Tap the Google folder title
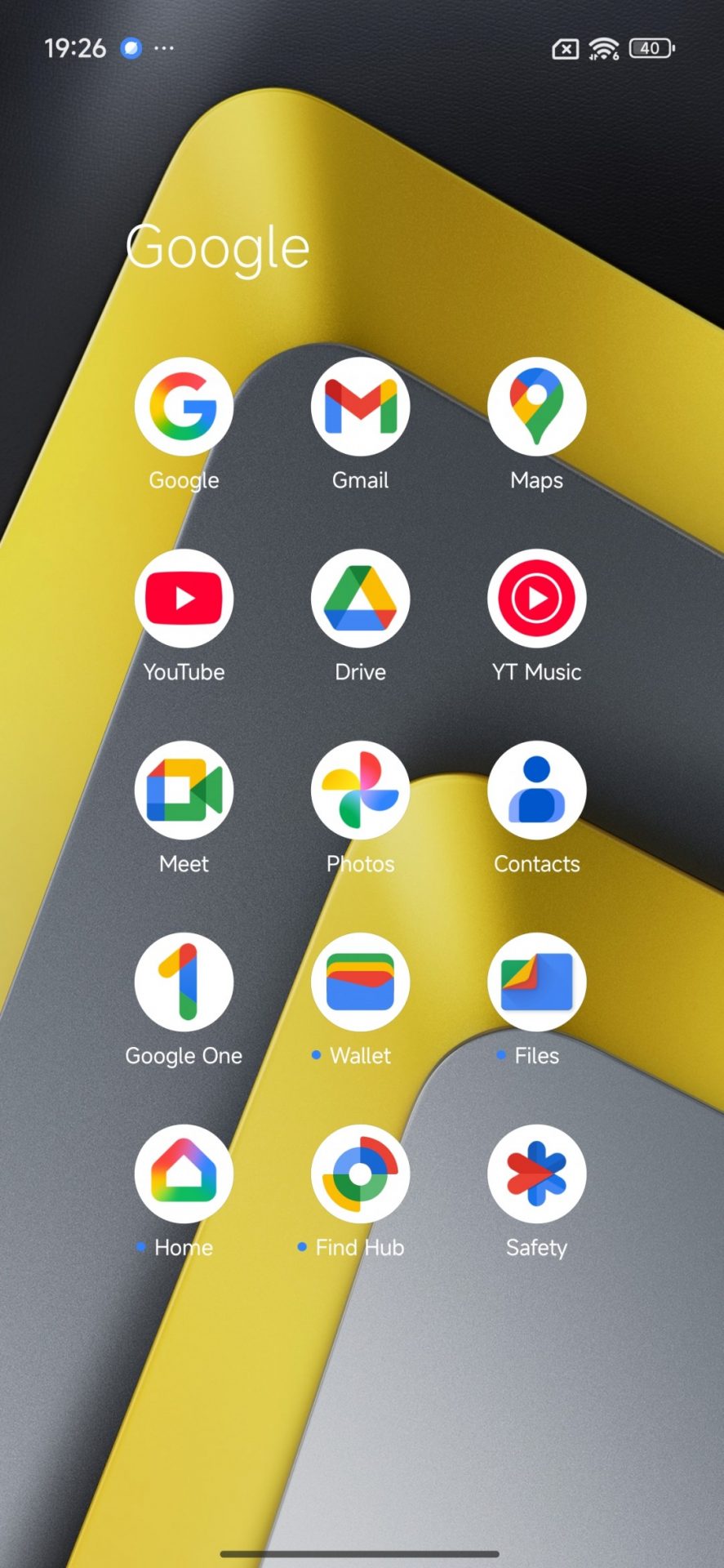724x1568 pixels. 218,247
